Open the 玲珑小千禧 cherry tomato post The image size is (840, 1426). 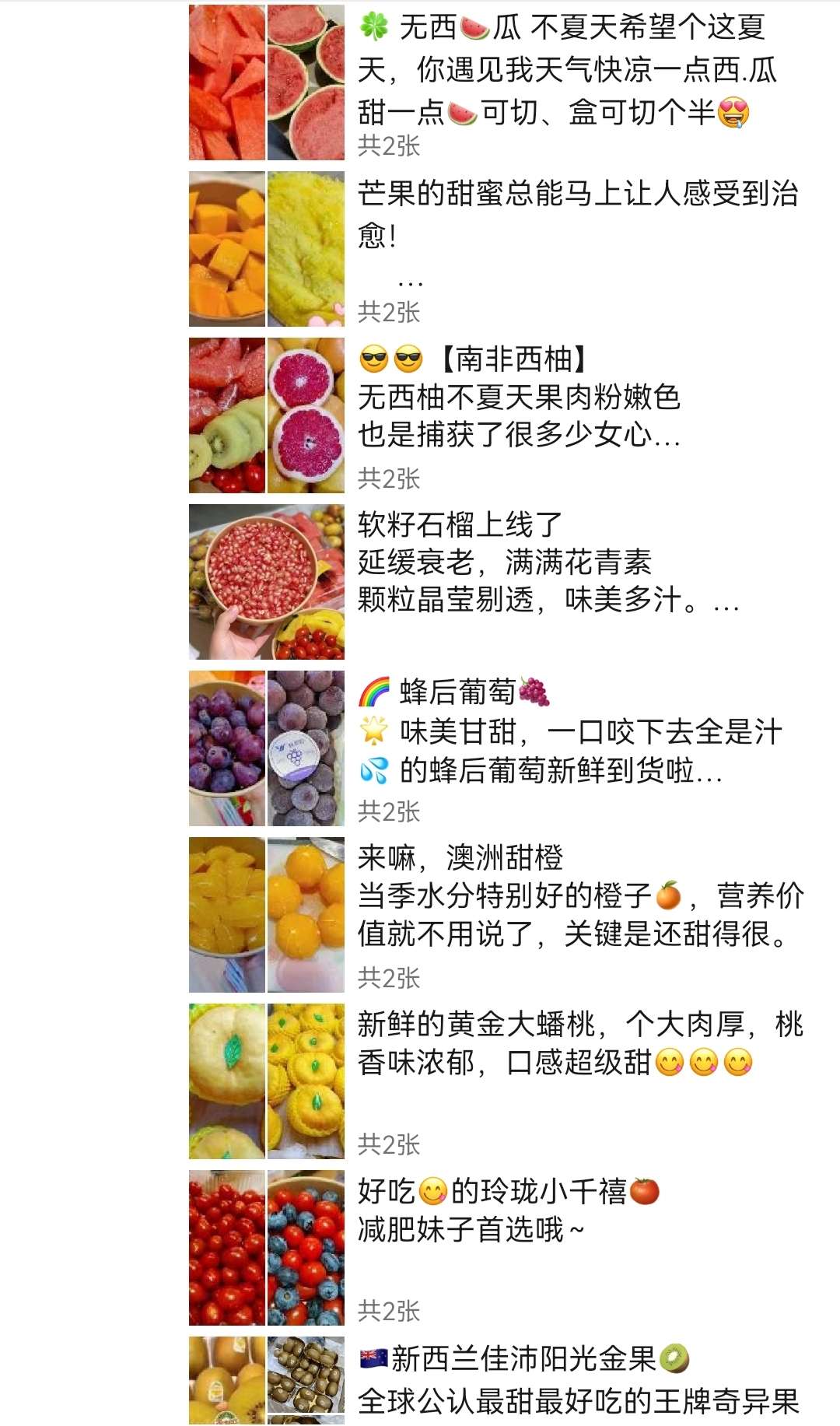tap(507, 1210)
